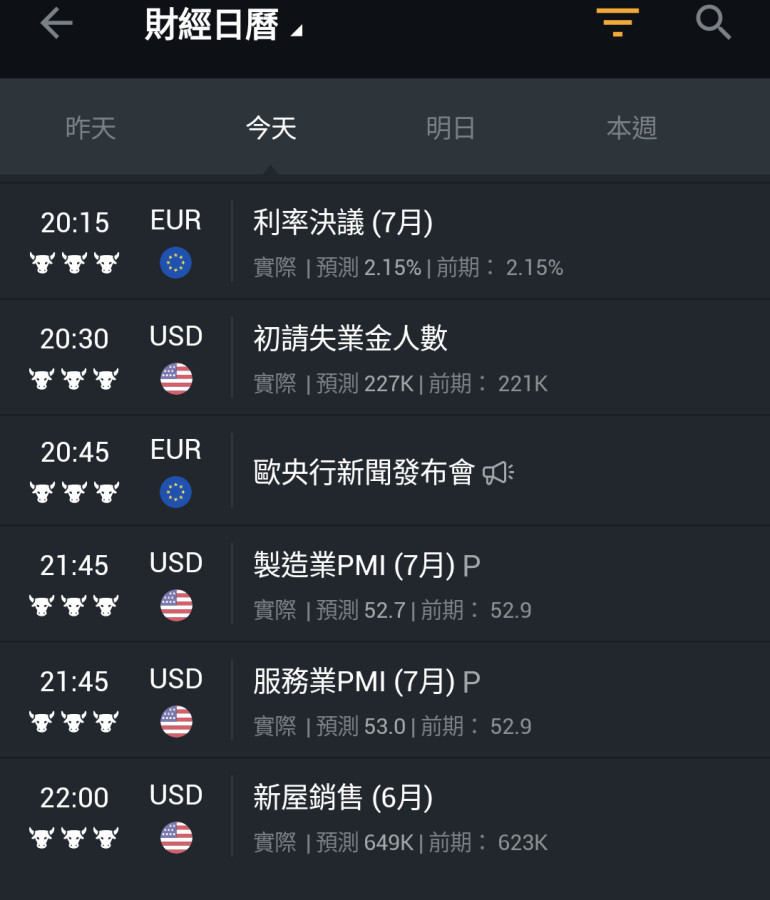Viewport: 770px width, 900px height.
Task: Switch to the 昨天 tab
Action: [x=91, y=128]
